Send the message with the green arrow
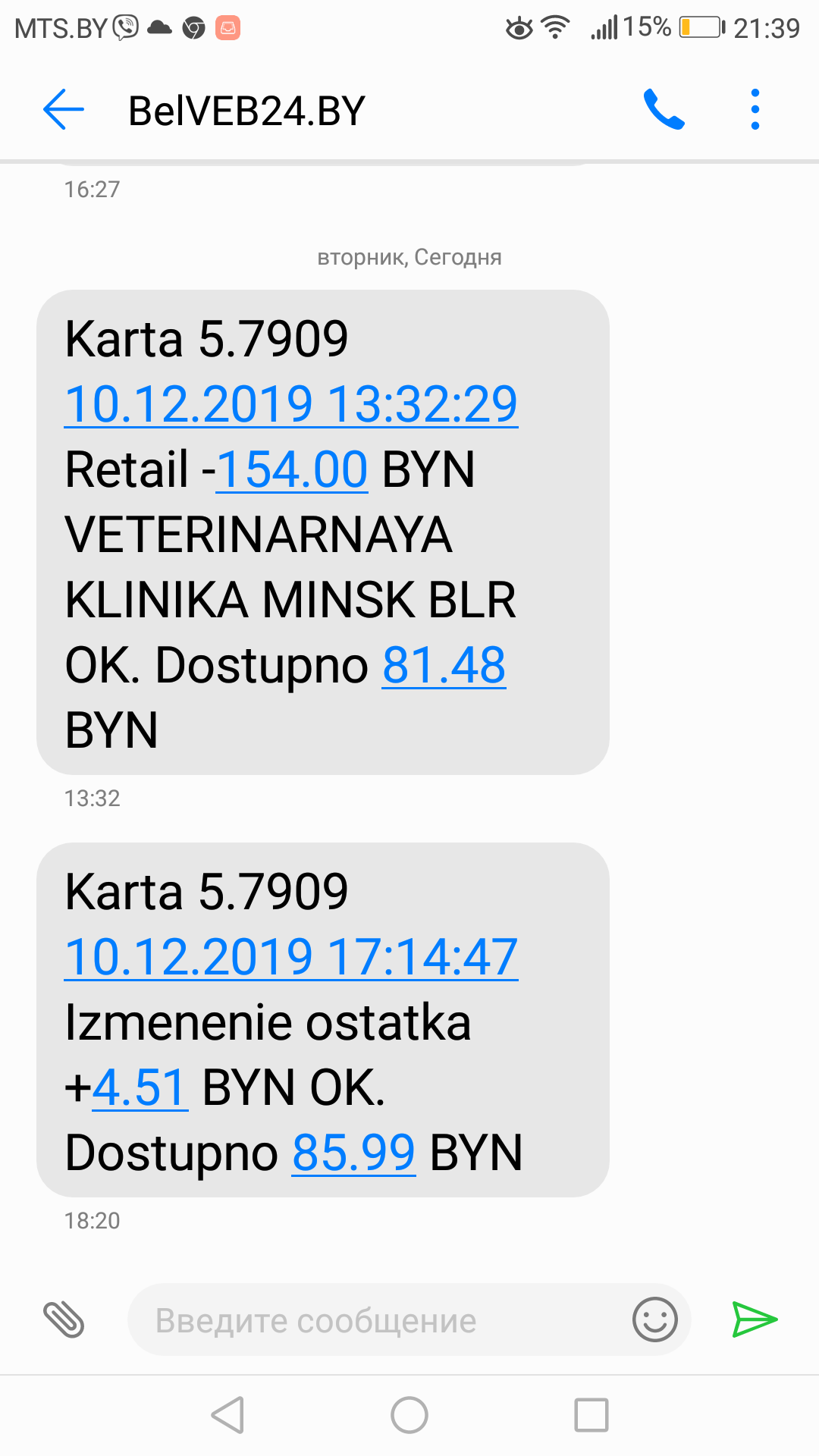This screenshot has height=1456, width=819. click(x=755, y=1319)
